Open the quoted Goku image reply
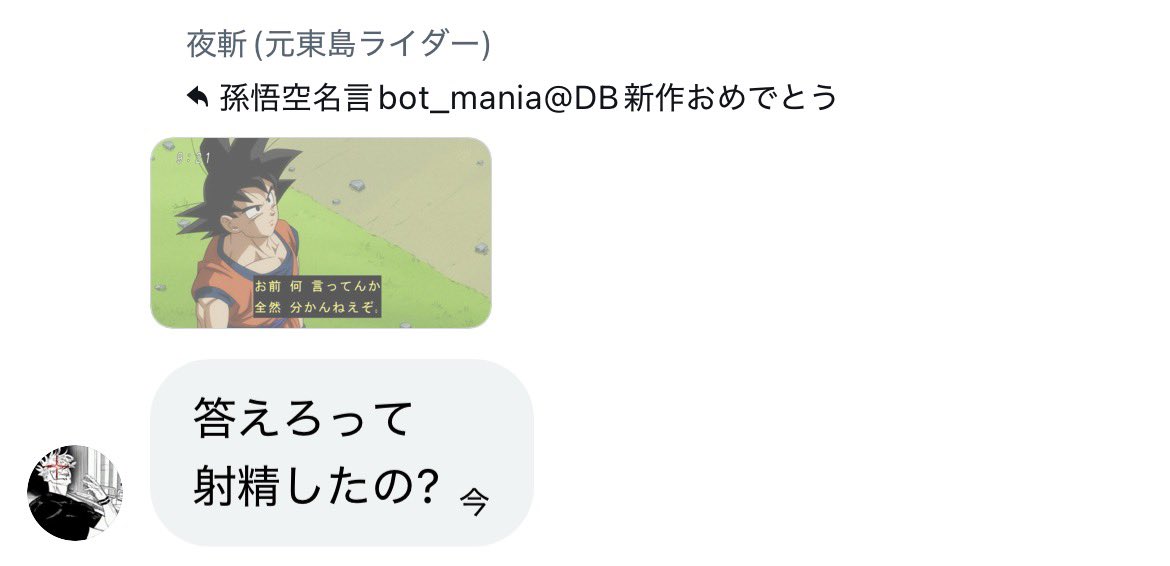Image resolution: width=1170 pixels, height=566 pixels. click(x=320, y=233)
